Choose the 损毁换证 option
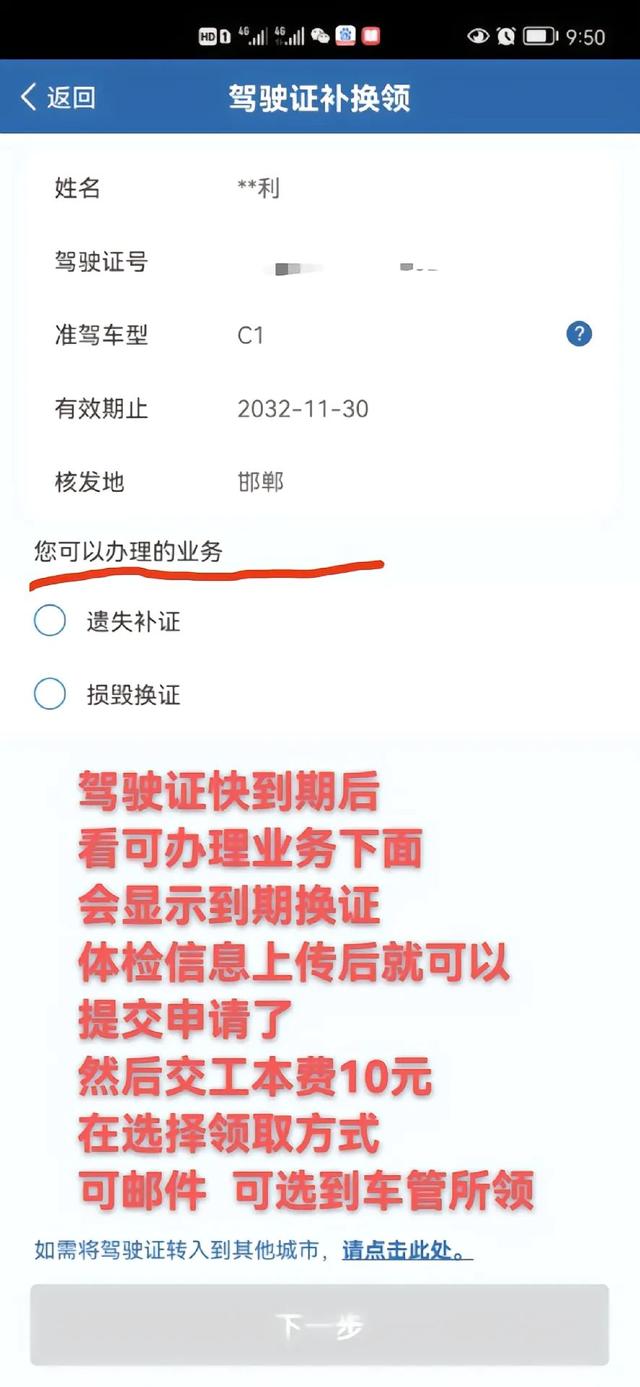The height and width of the screenshot is (1387, 640). point(50,694)
